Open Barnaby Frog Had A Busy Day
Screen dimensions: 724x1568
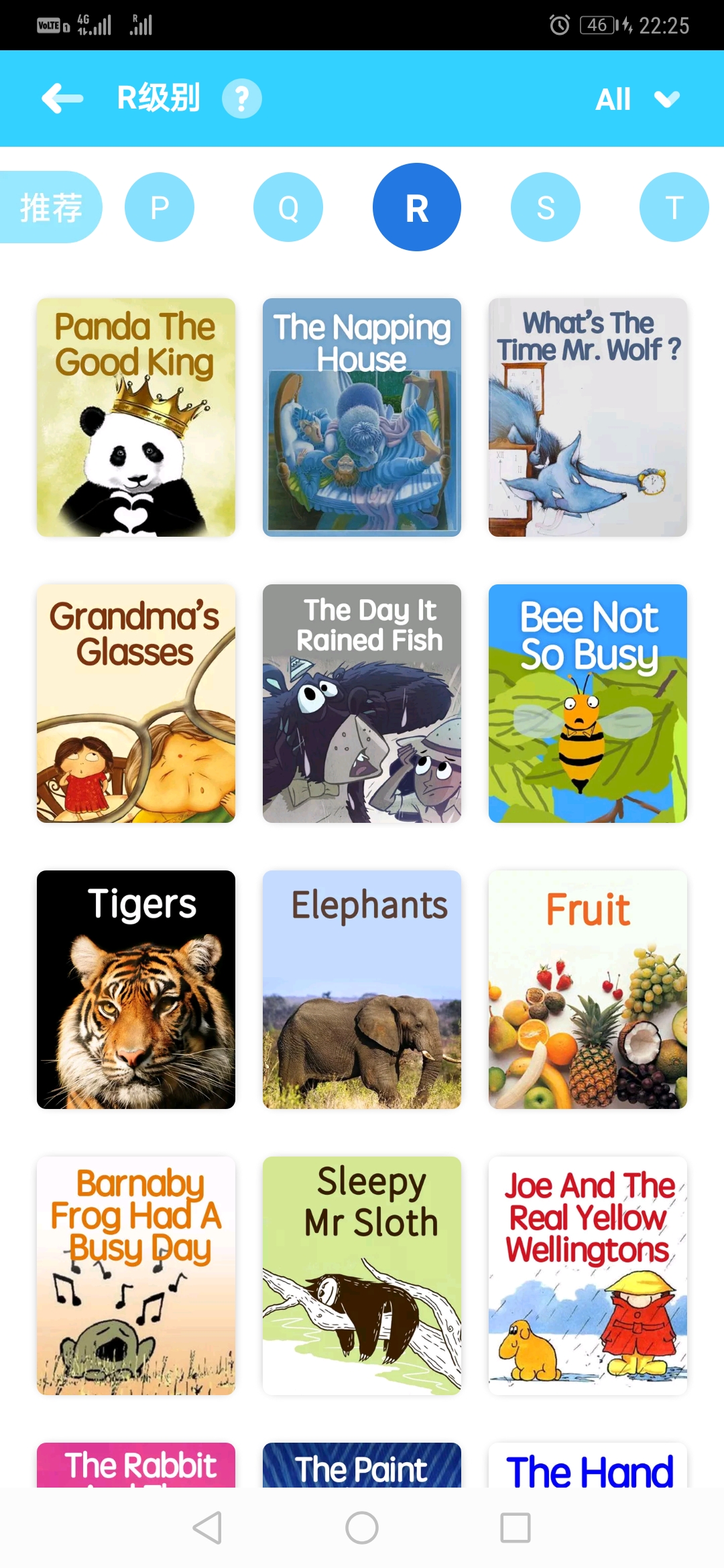(136, 1276)
